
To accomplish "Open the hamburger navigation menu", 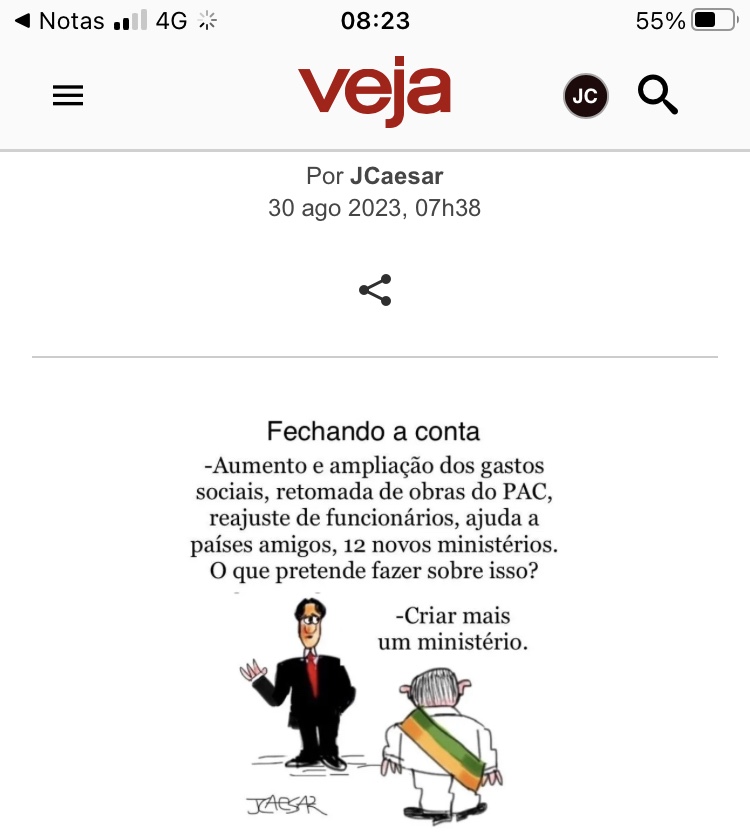I will [x=68, y=96].
